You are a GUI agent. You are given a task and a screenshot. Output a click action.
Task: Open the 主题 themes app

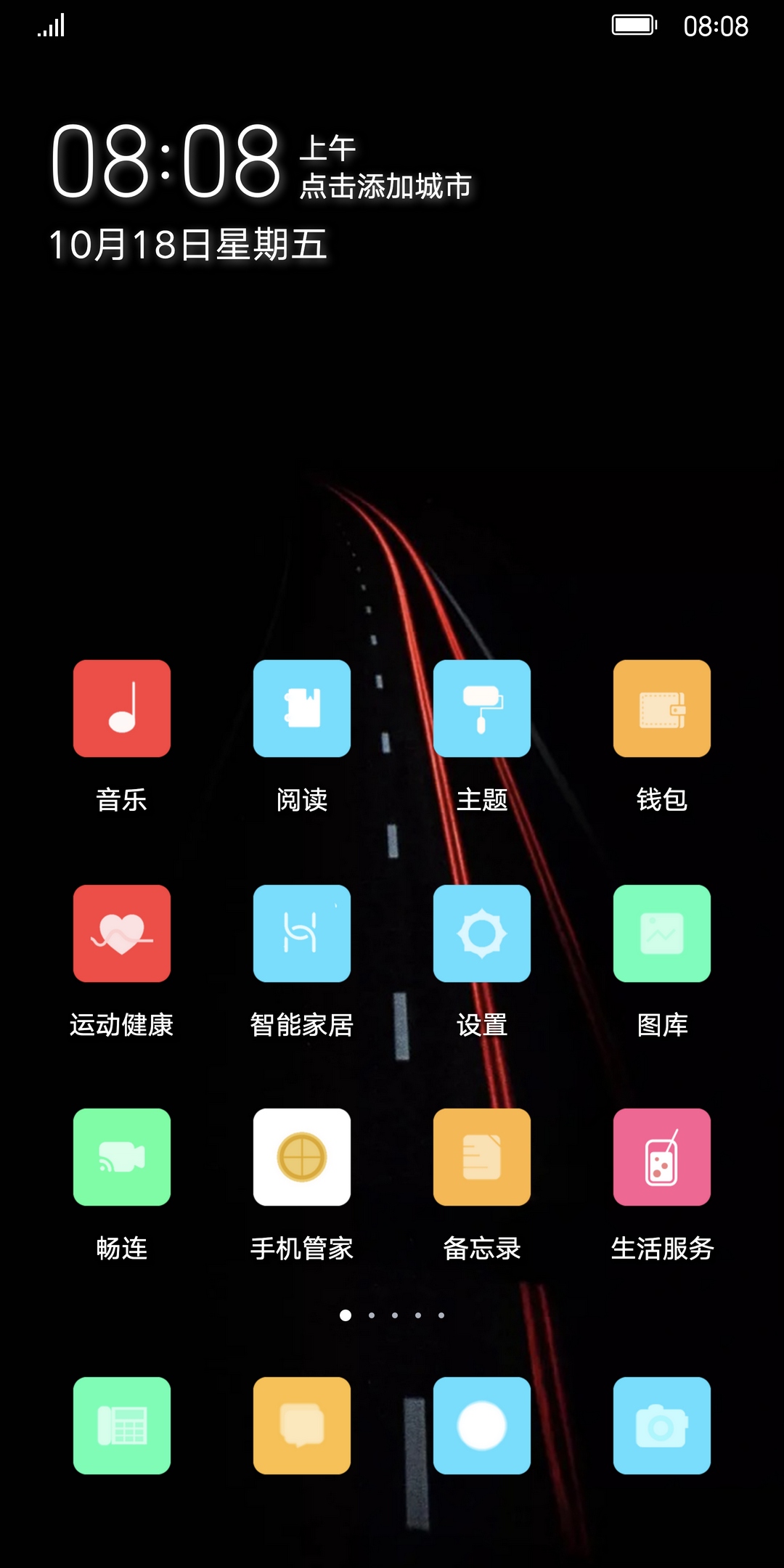coord(482,709)
